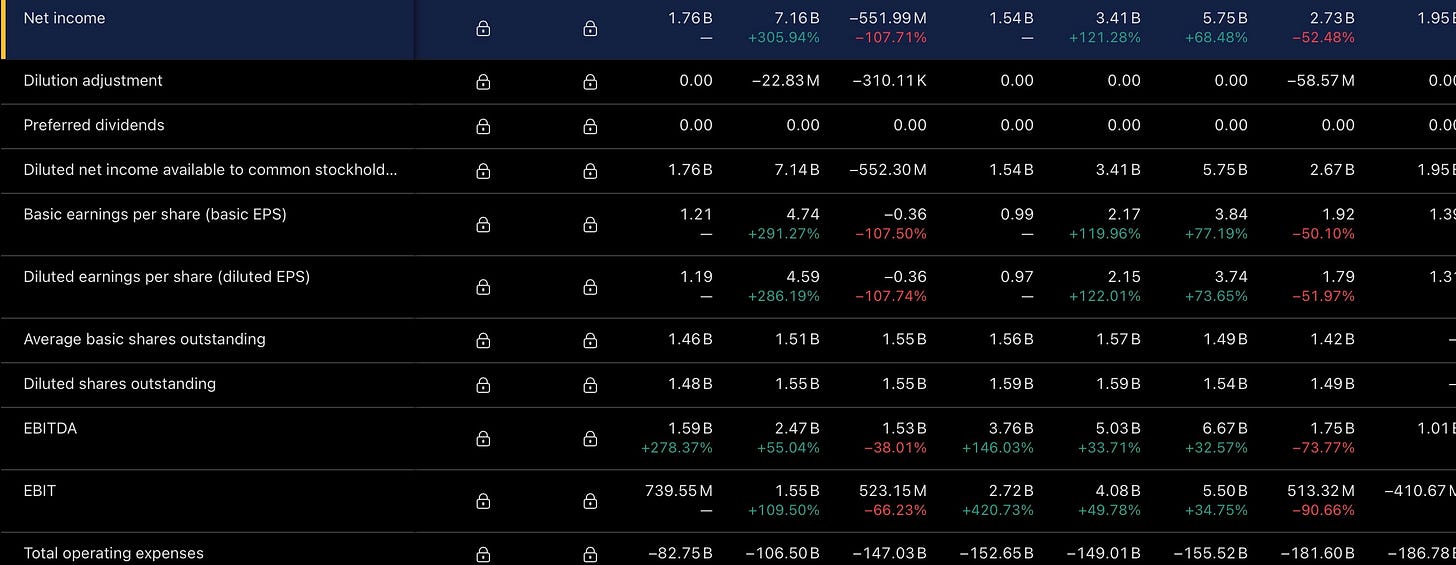The height and width of the screenshot is (565, 1456).
Task: Select Total operating expenses row
Action: [728, 549]
